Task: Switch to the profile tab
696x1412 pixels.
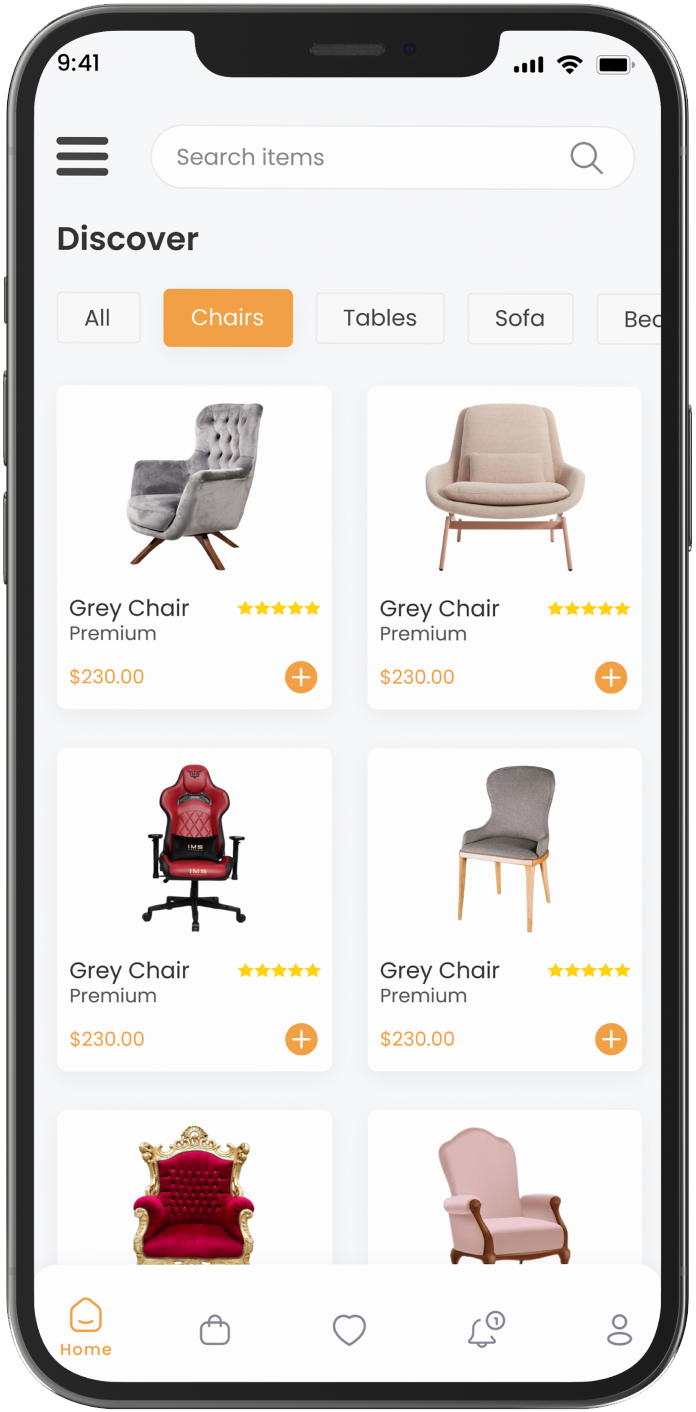Action: click(620, 1331)
